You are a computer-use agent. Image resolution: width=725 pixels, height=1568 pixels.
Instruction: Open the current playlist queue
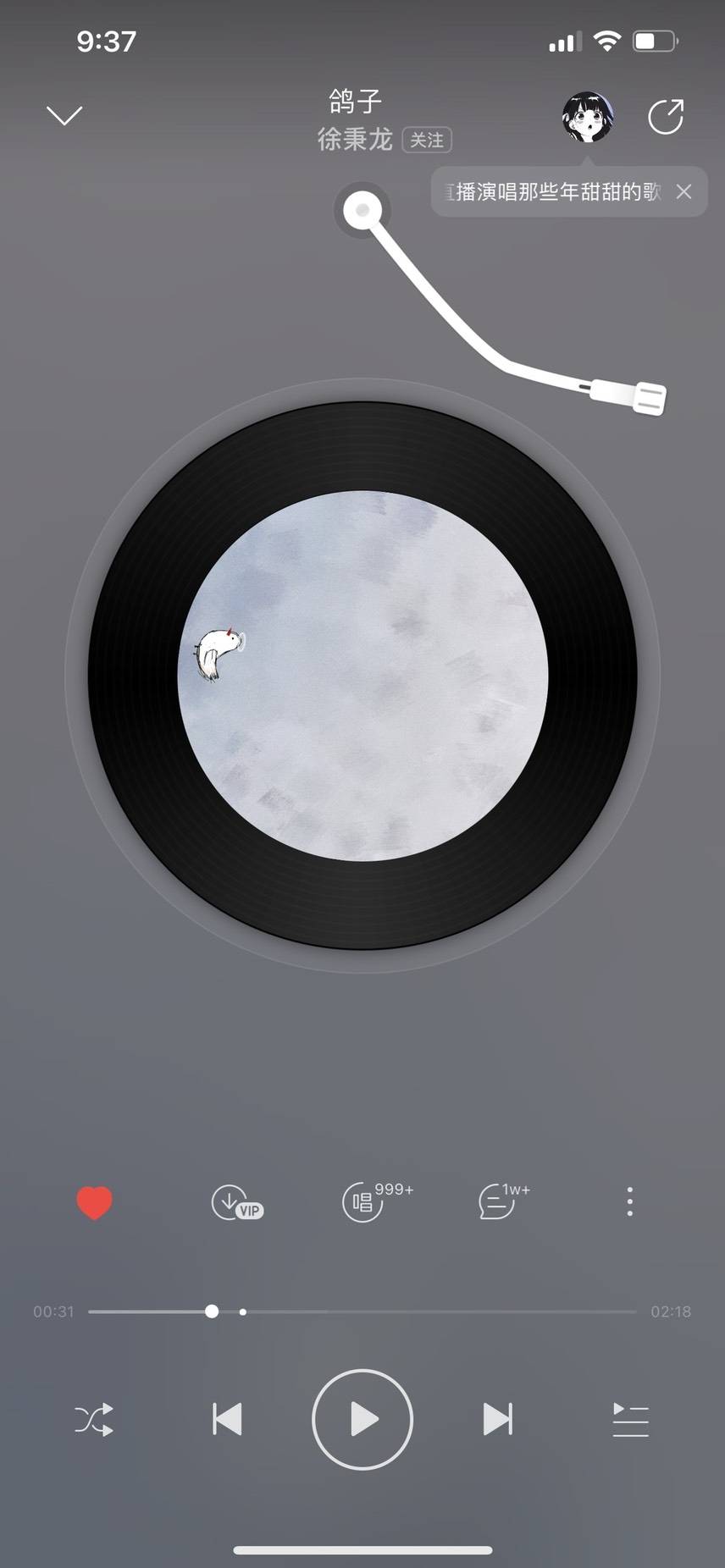tap(630, 1420)
